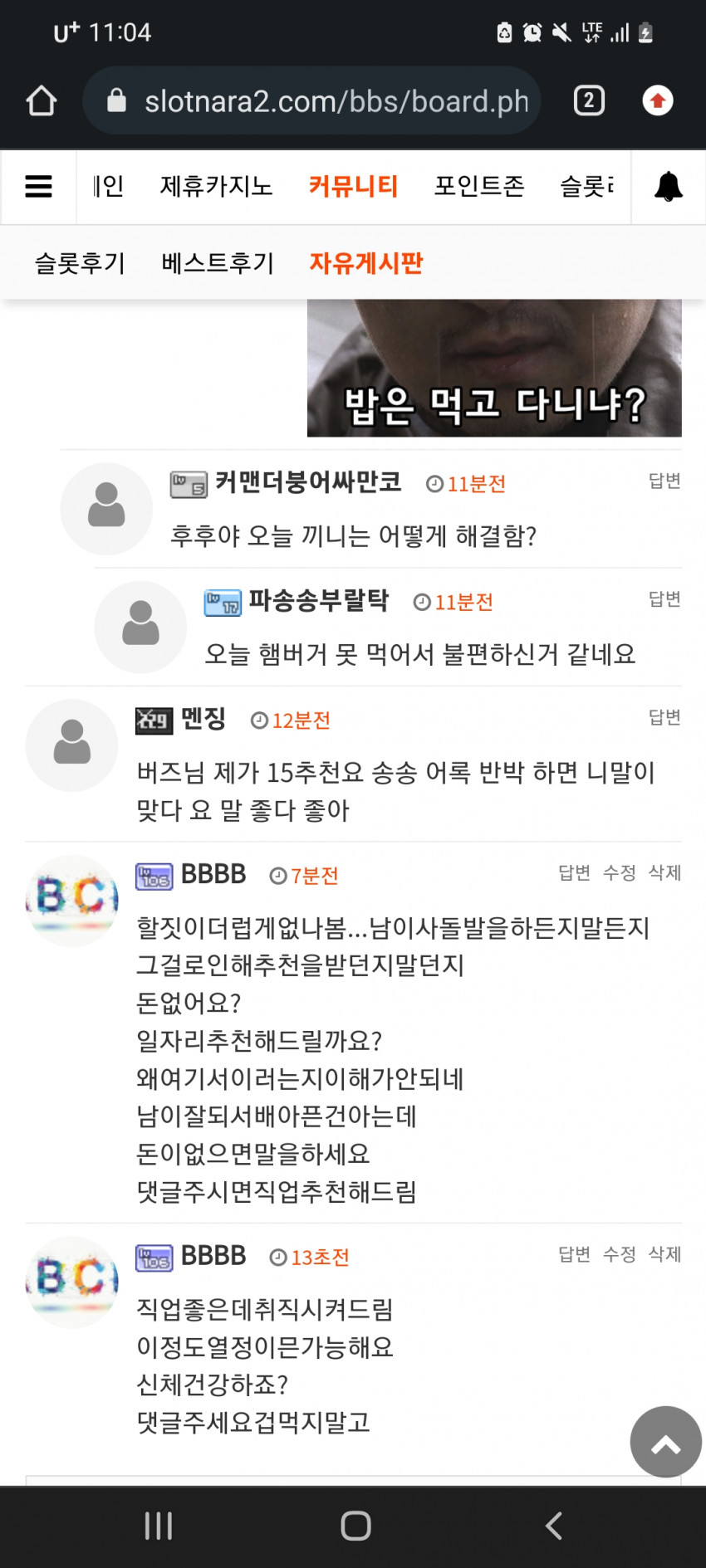Open the notifications bell

[669, 186]
